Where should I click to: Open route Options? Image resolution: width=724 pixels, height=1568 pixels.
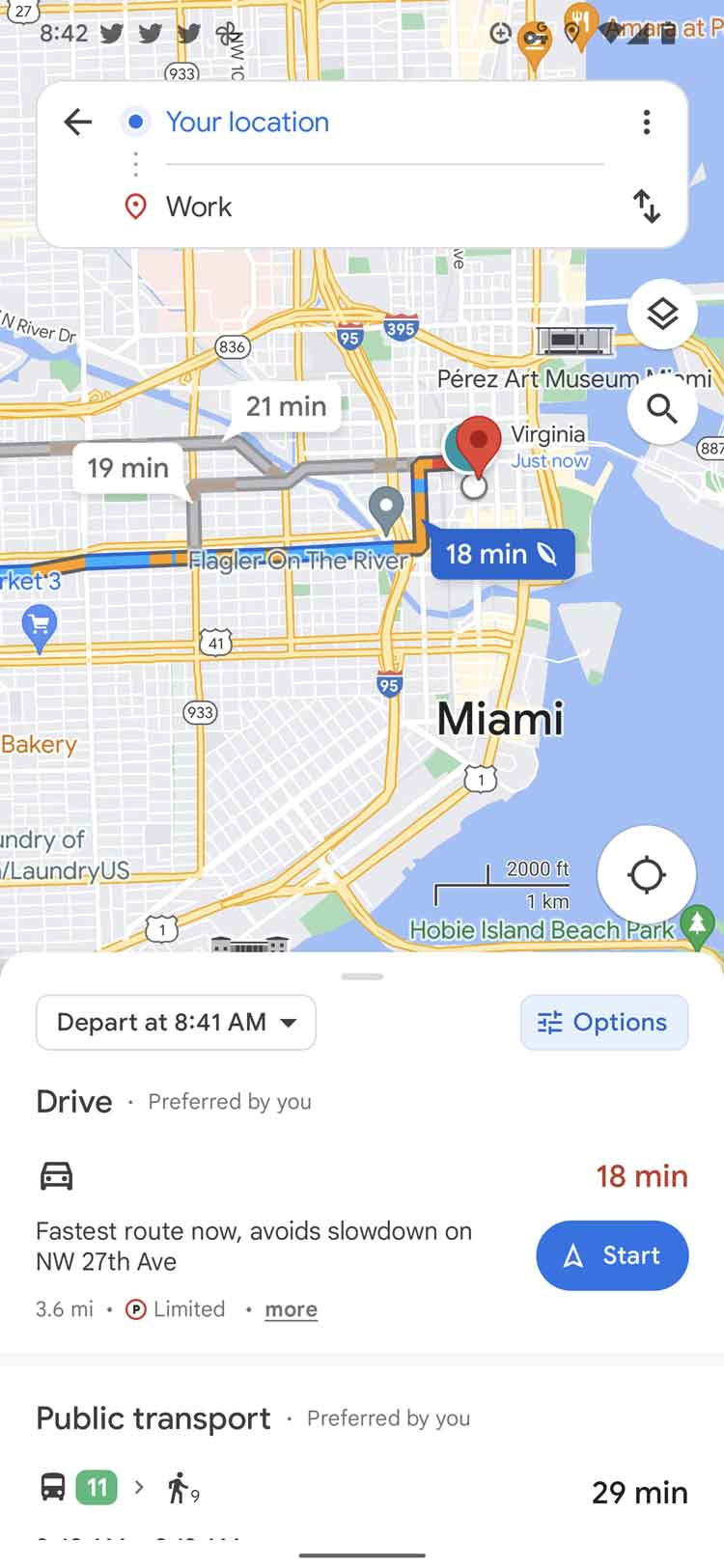pyautogui.click(x=603, y=1022)
